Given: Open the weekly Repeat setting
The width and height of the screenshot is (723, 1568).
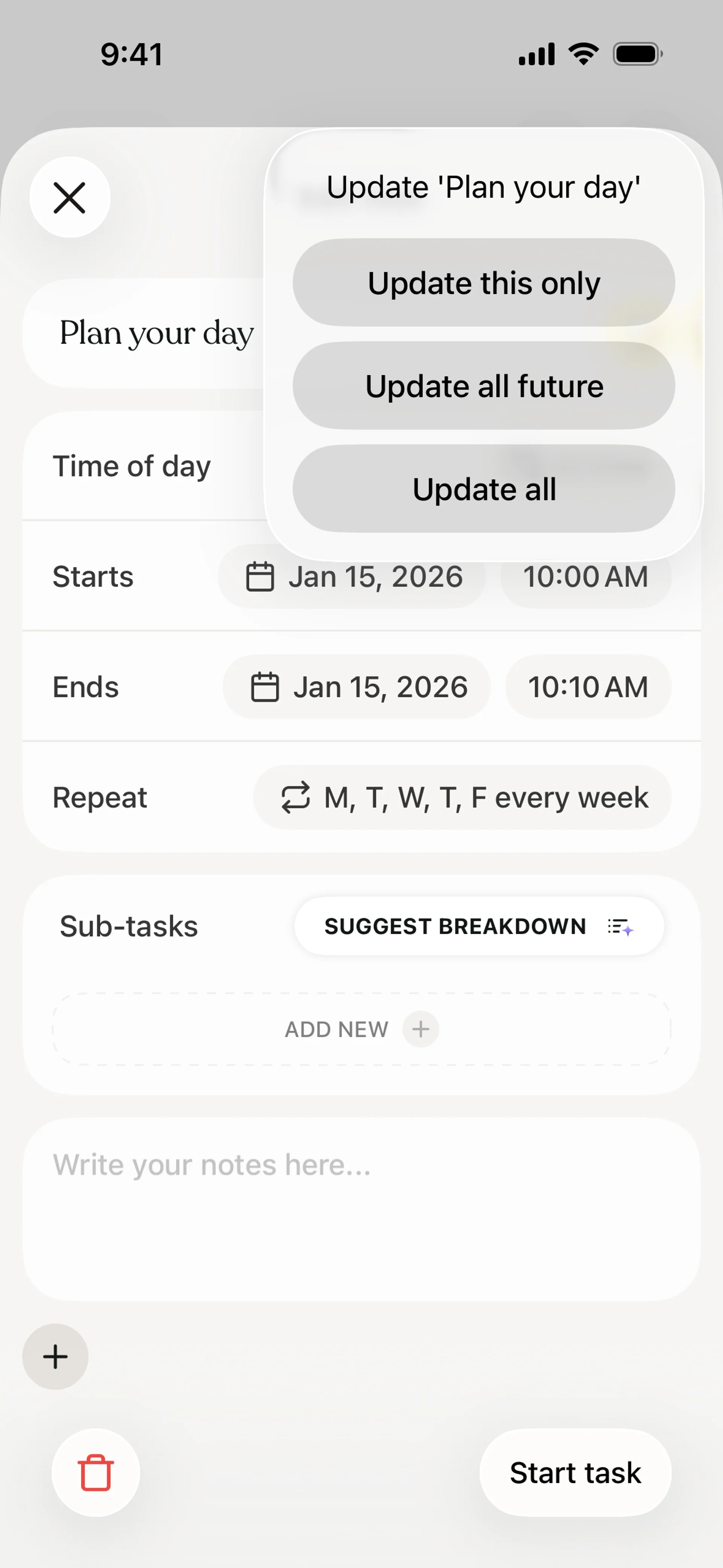Looking at the screenshot, I should pos(462,798).
